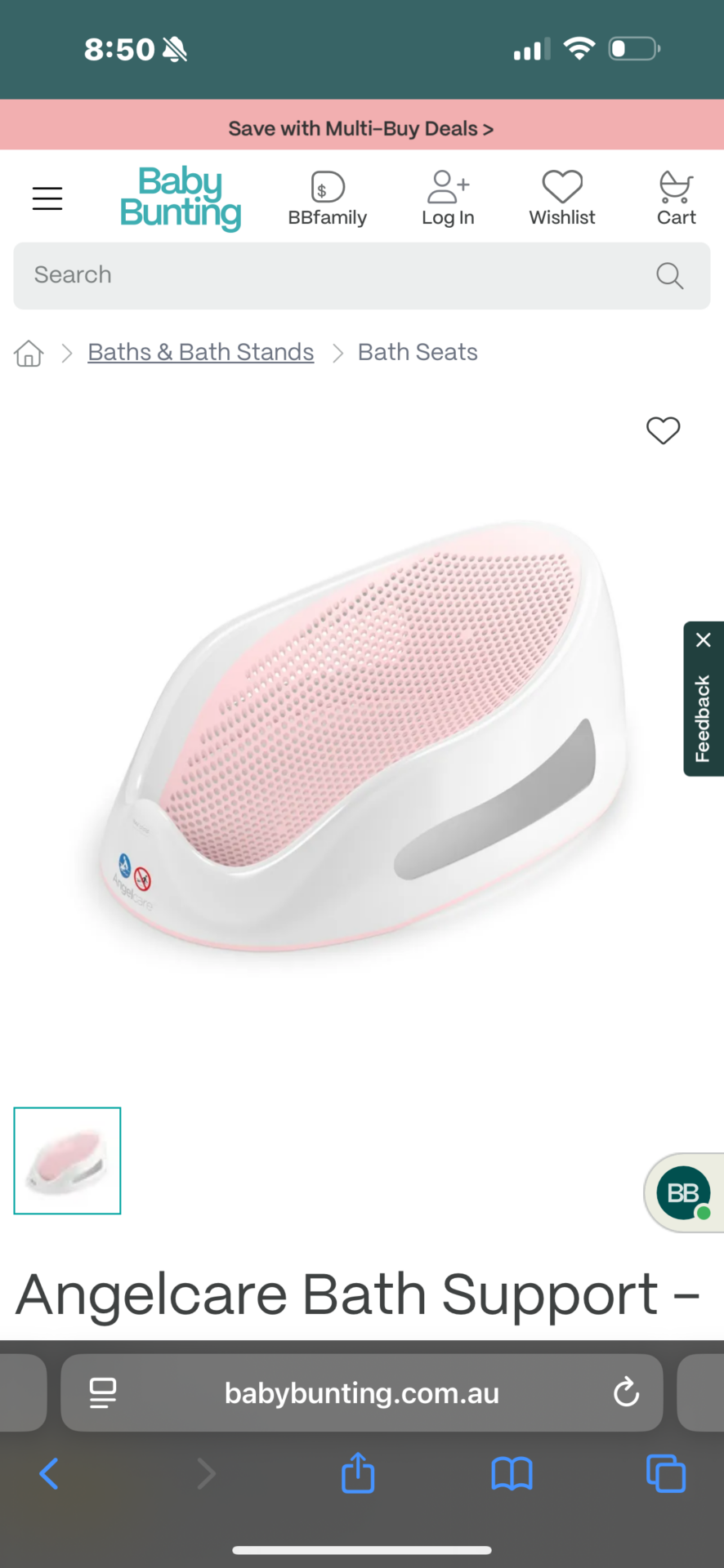
Task: Close the Feedback tab
Action: (x=703, y=640)
